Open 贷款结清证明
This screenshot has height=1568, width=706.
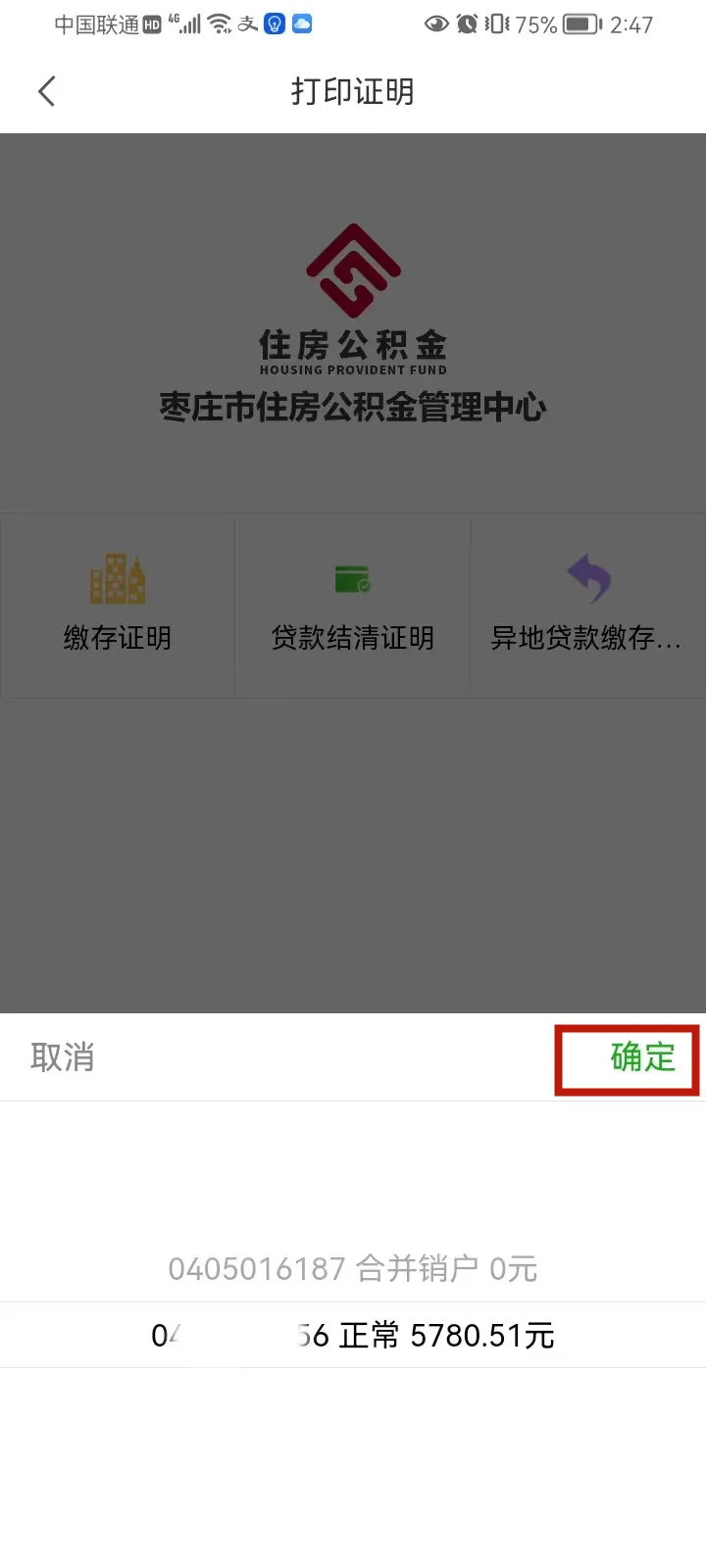point(353,606)
